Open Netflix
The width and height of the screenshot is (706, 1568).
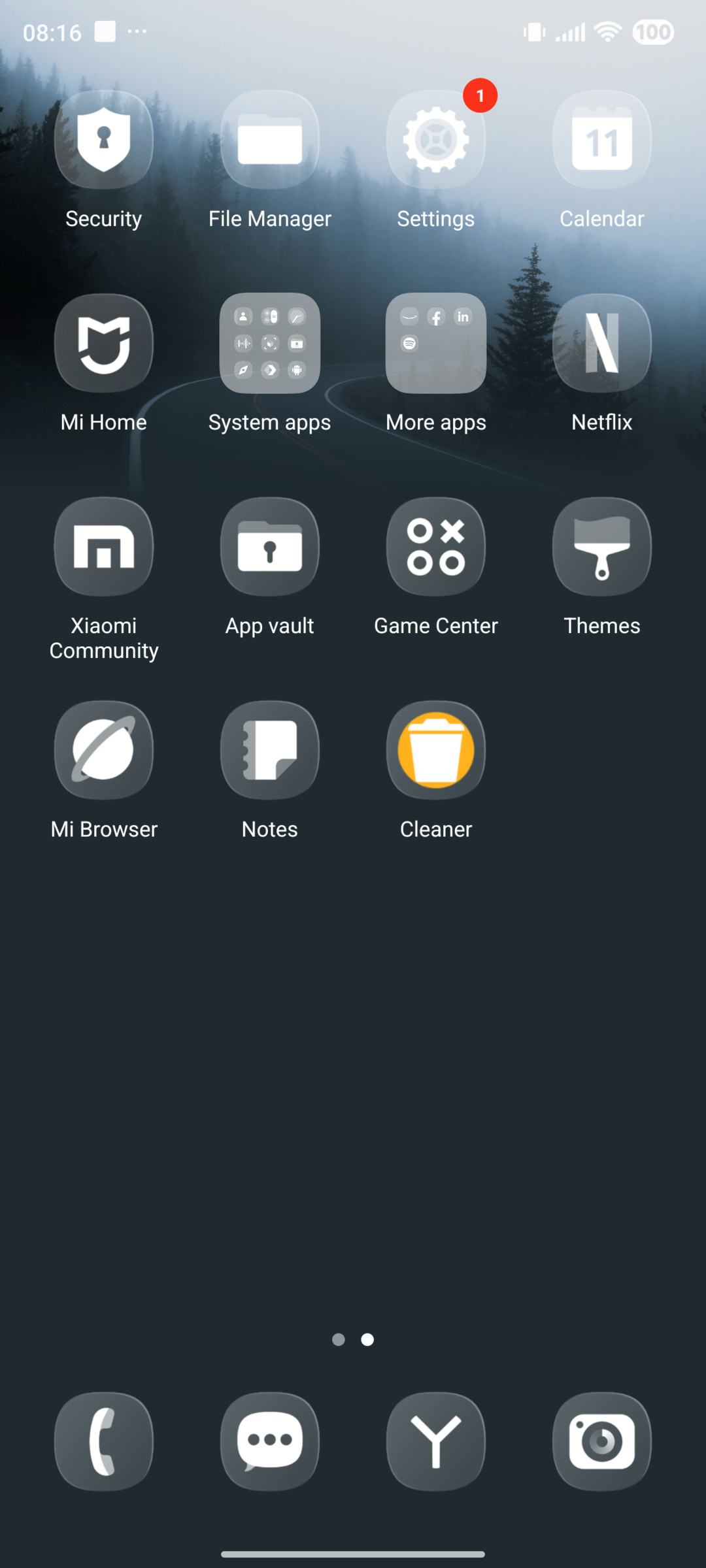click(601, 344)
